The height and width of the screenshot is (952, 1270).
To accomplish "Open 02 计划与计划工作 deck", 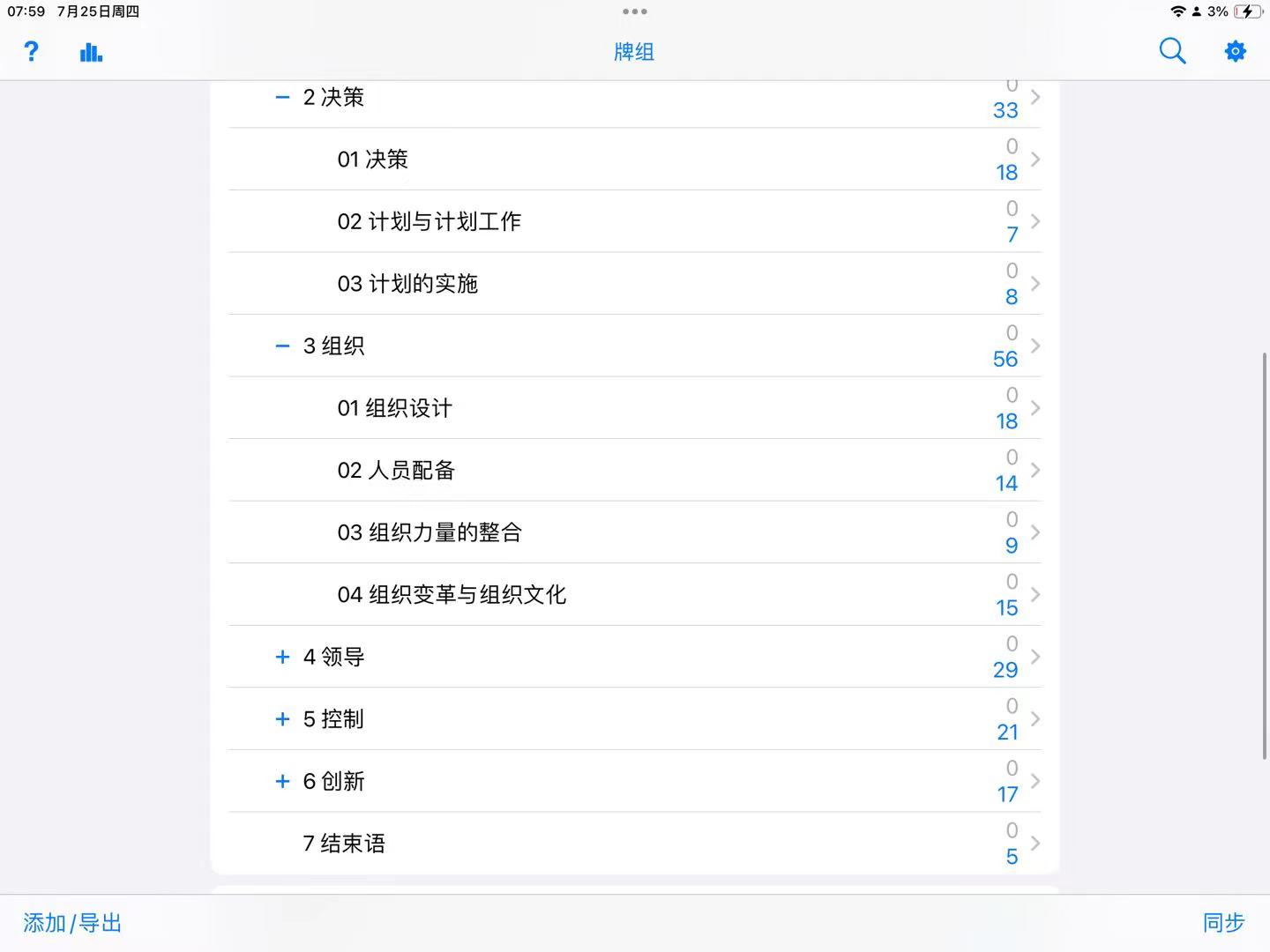I will point(430,221).
